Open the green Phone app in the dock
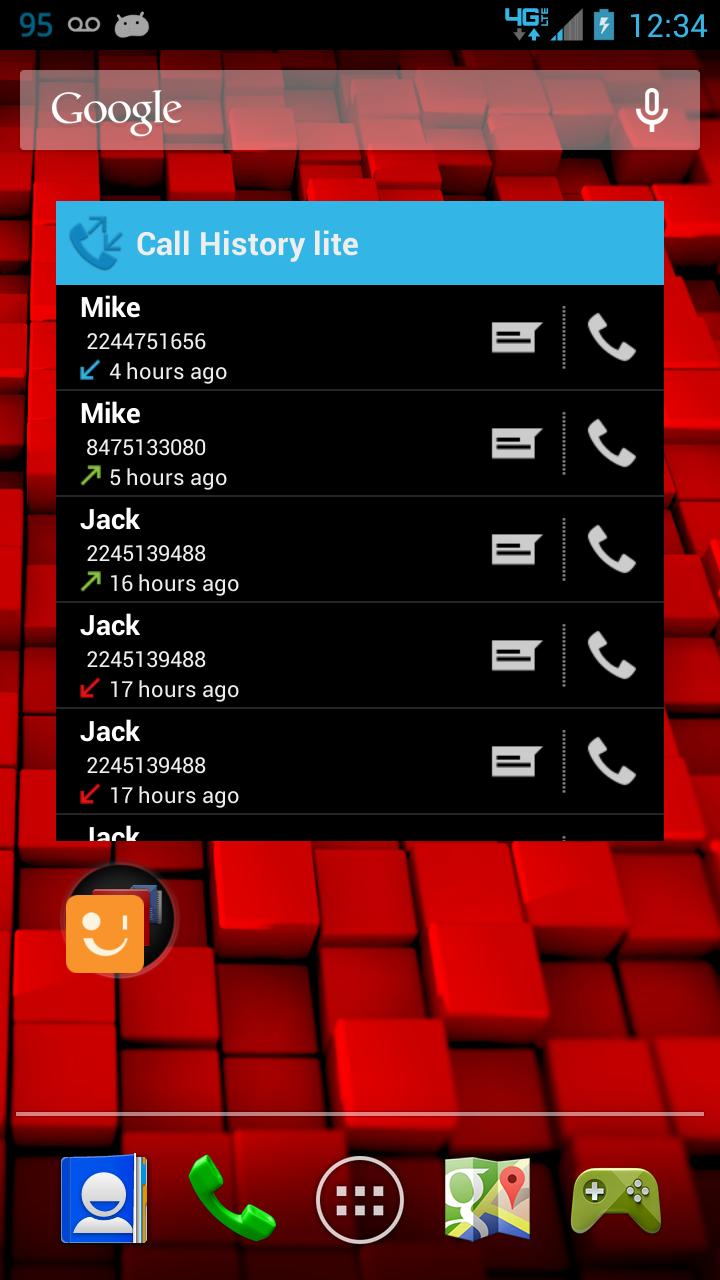Image resolution: width=720 pixels, height=1280 pixels. [231, 1200]
